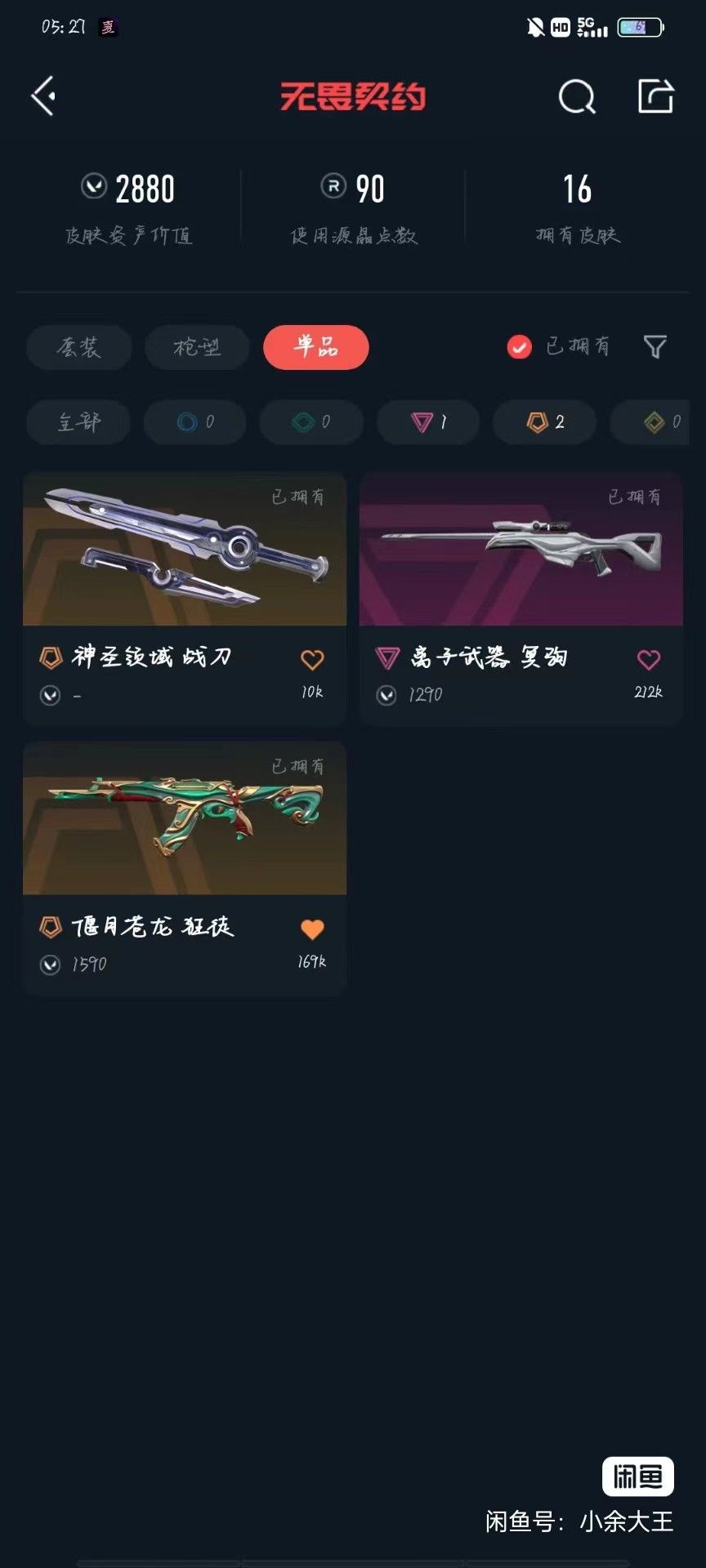Toggle the 已拥有 checkbox
The image size is (706, 1568).
click(x=519, y=347)
